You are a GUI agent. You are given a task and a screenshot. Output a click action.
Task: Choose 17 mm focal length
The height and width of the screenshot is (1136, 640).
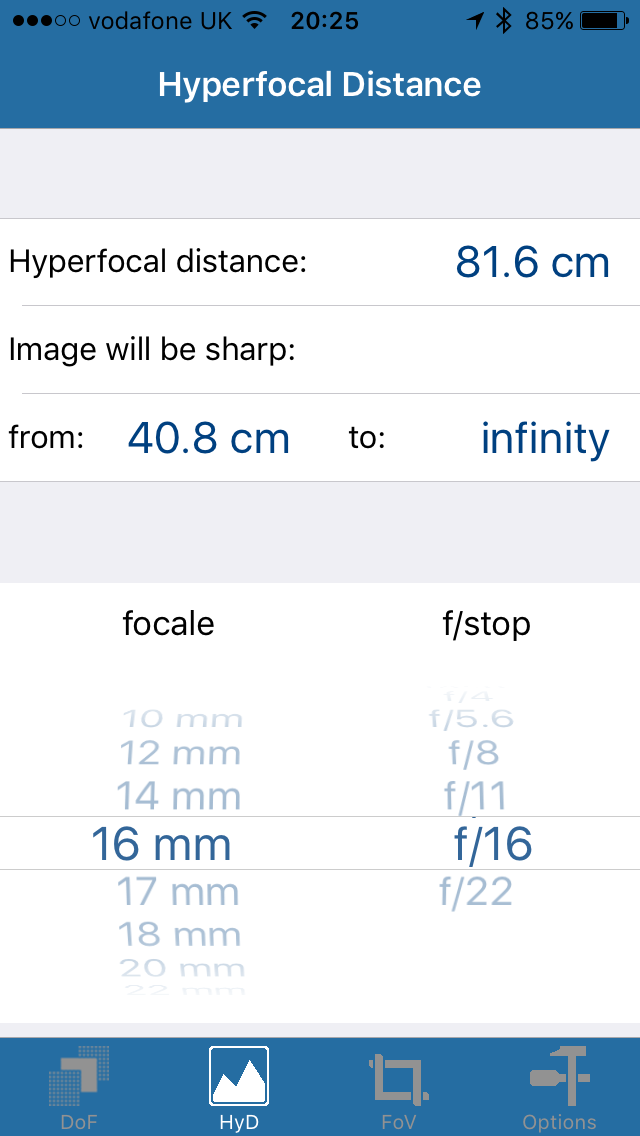[178, 891]
